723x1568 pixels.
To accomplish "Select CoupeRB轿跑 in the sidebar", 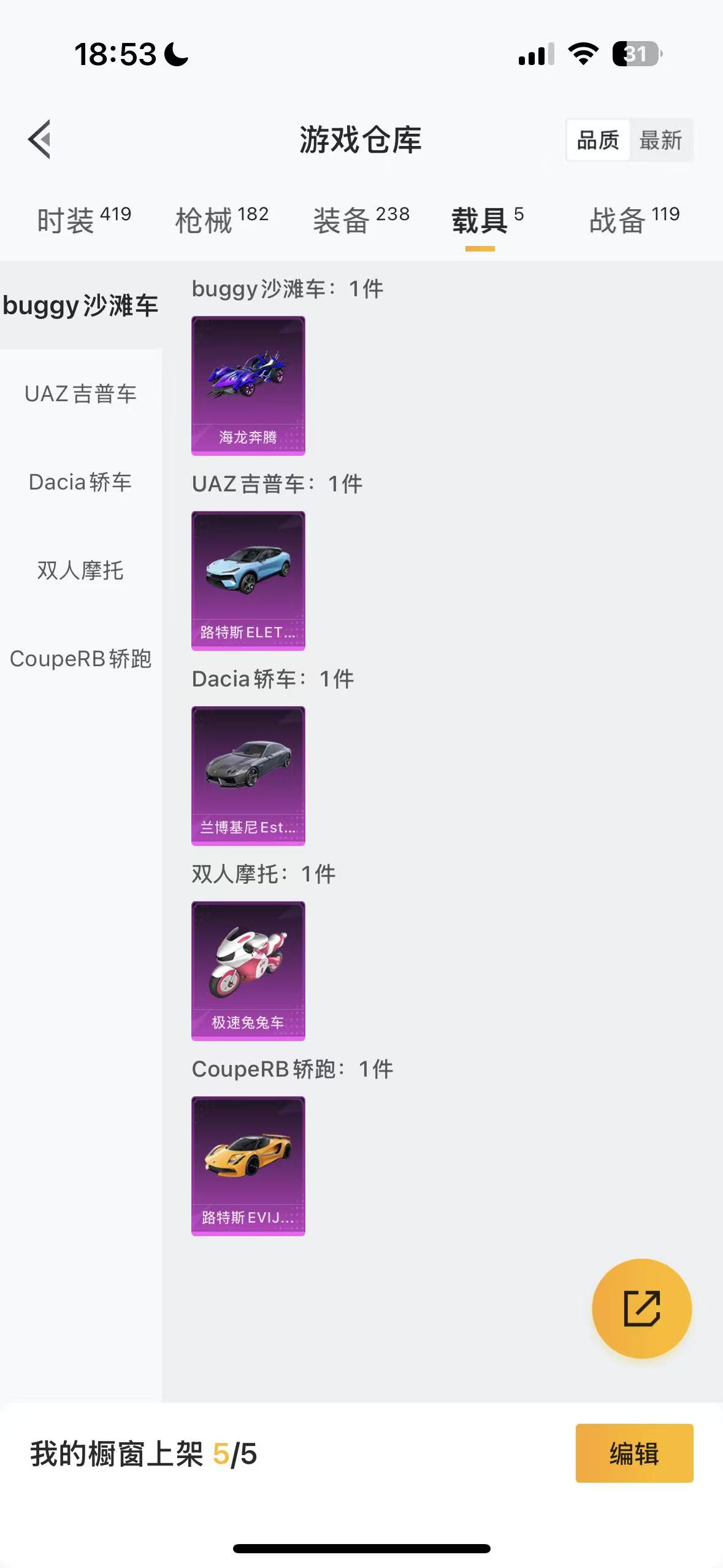I will pos(80,659).
